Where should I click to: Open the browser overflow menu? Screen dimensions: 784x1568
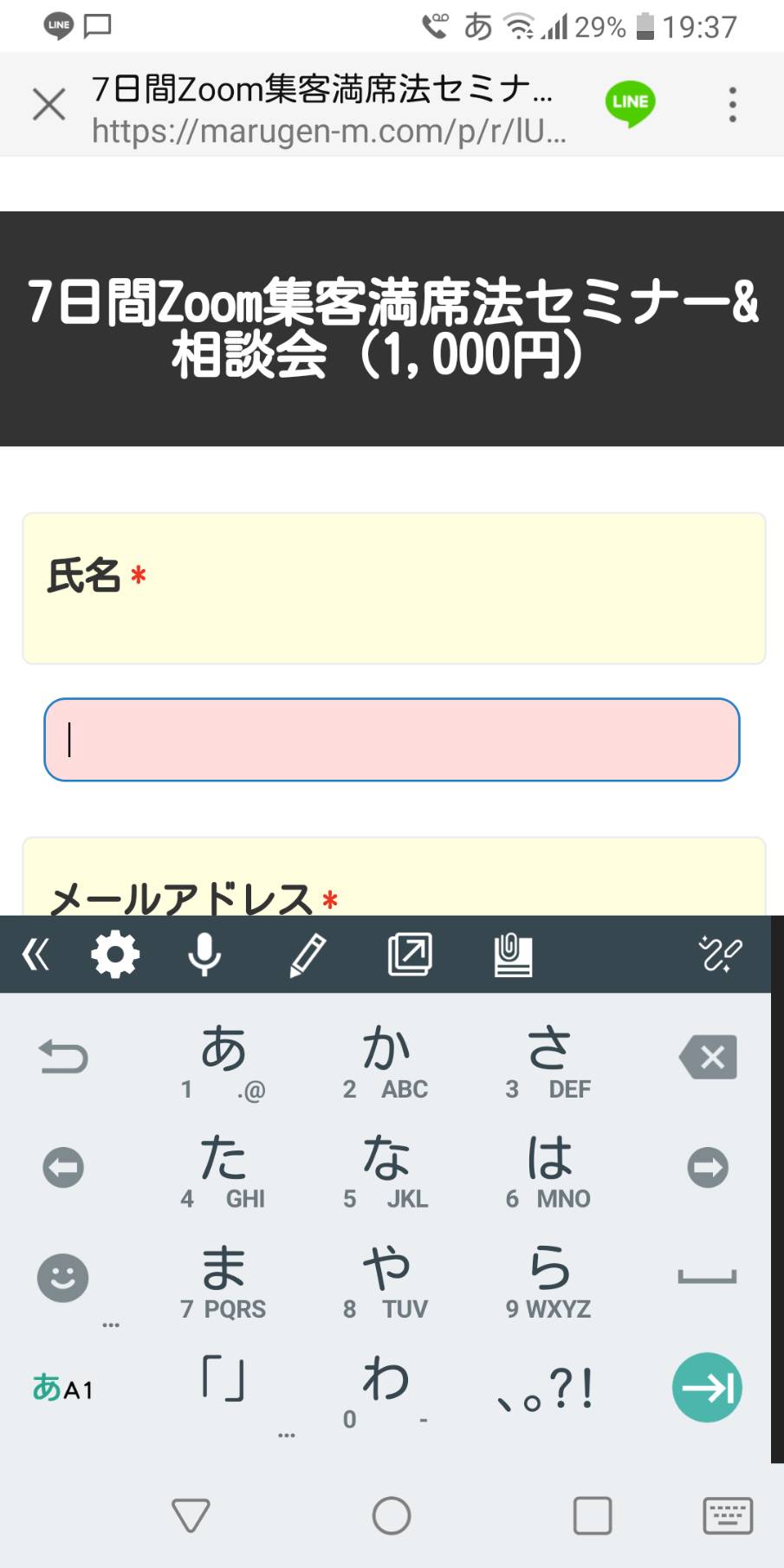coord(733,105)
